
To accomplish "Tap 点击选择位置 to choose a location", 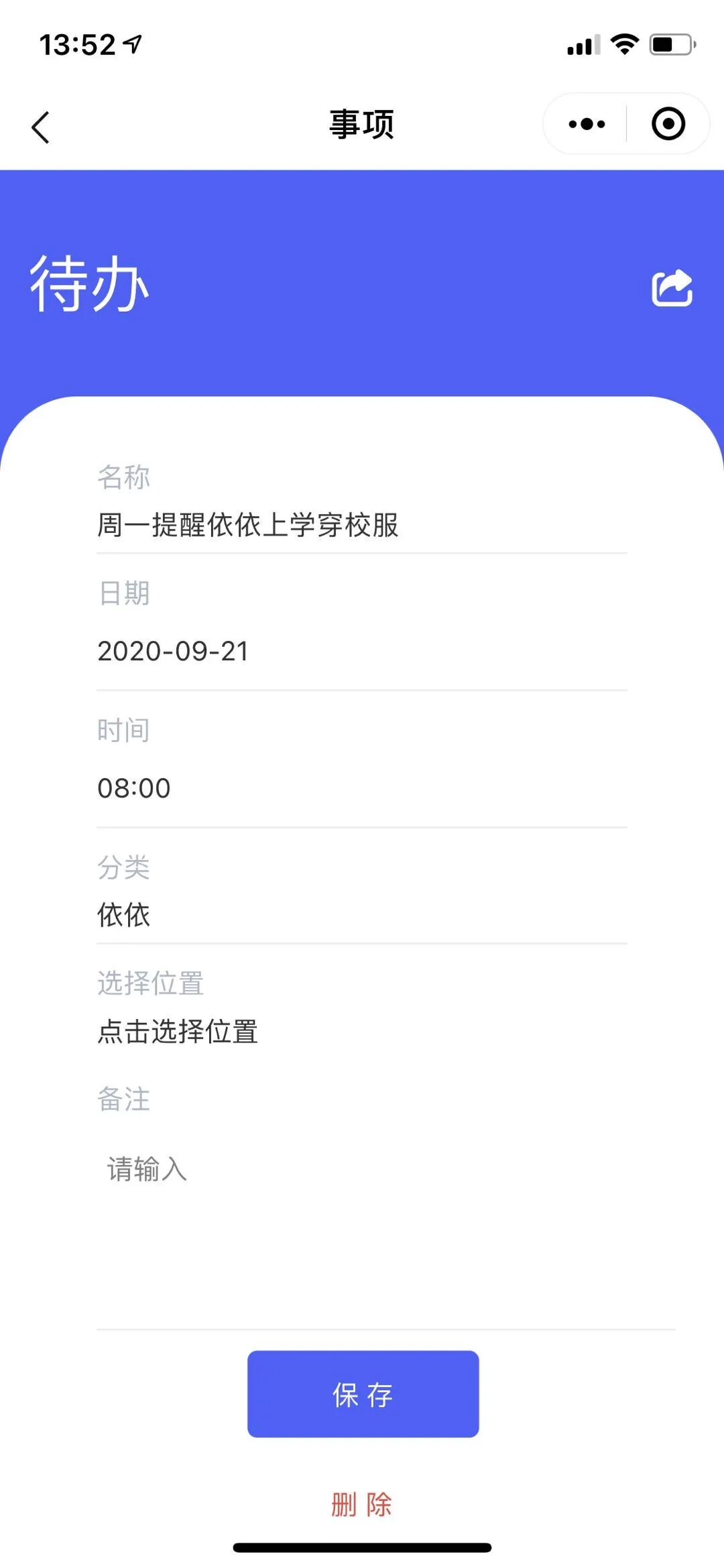I will coord(178,1031).
